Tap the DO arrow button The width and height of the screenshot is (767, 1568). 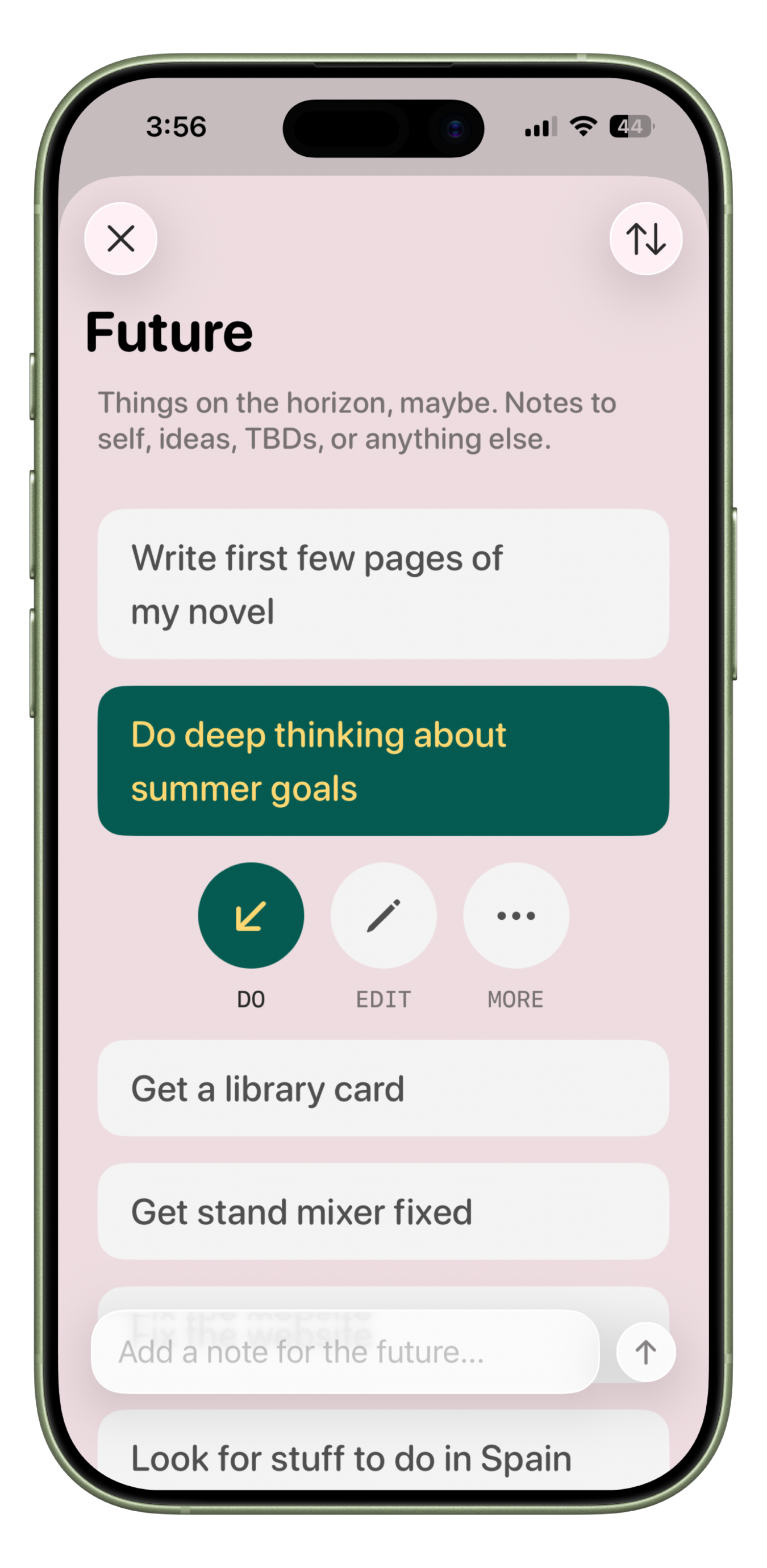(x=251, y=915)
